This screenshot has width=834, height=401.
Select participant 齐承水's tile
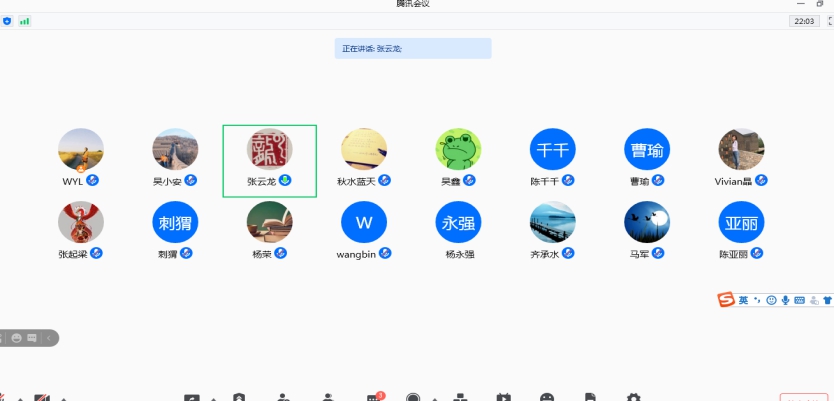click(553, 223)
